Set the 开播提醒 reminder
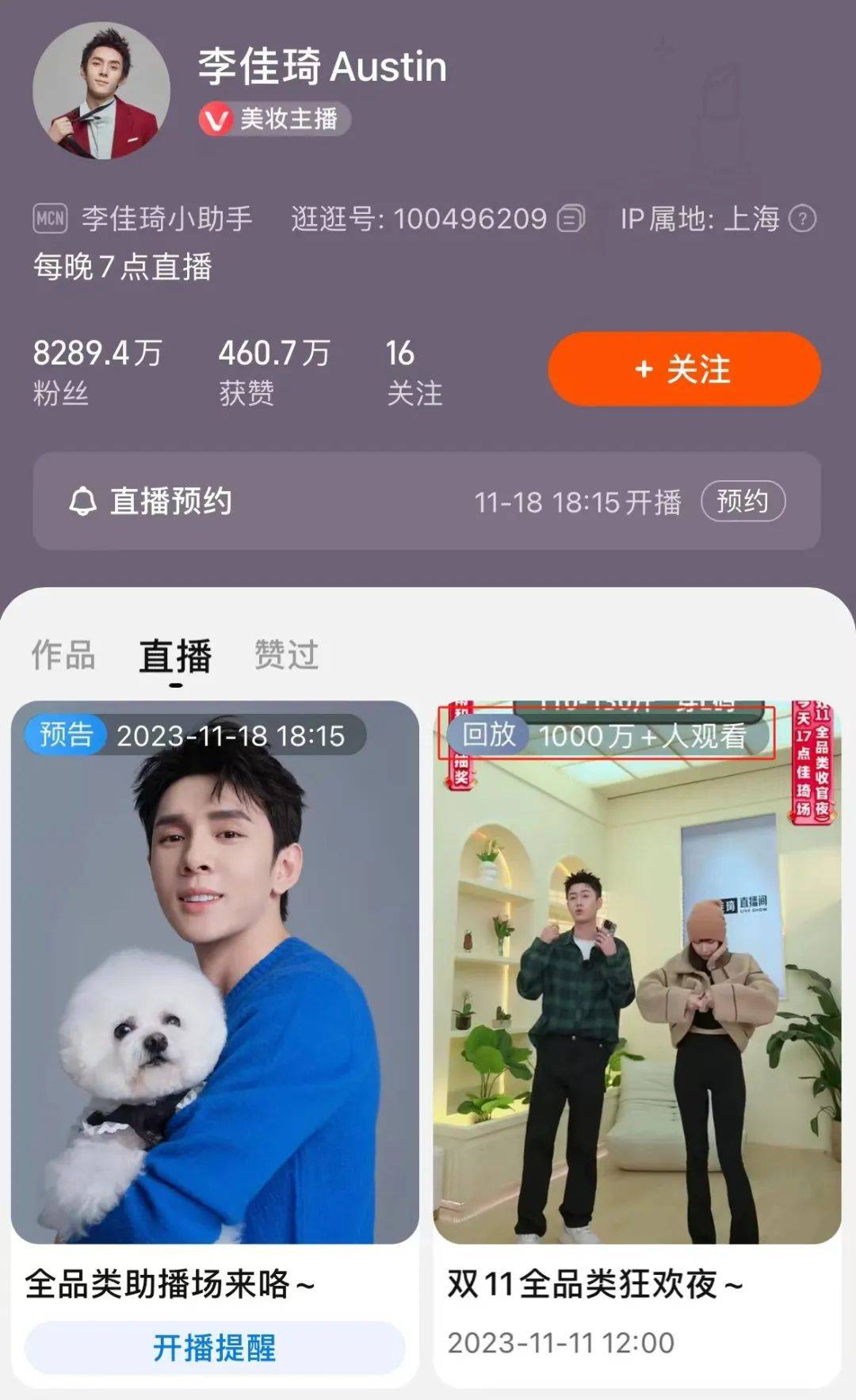This screenshot has width=856, height=1400. tap(214, 1348)
